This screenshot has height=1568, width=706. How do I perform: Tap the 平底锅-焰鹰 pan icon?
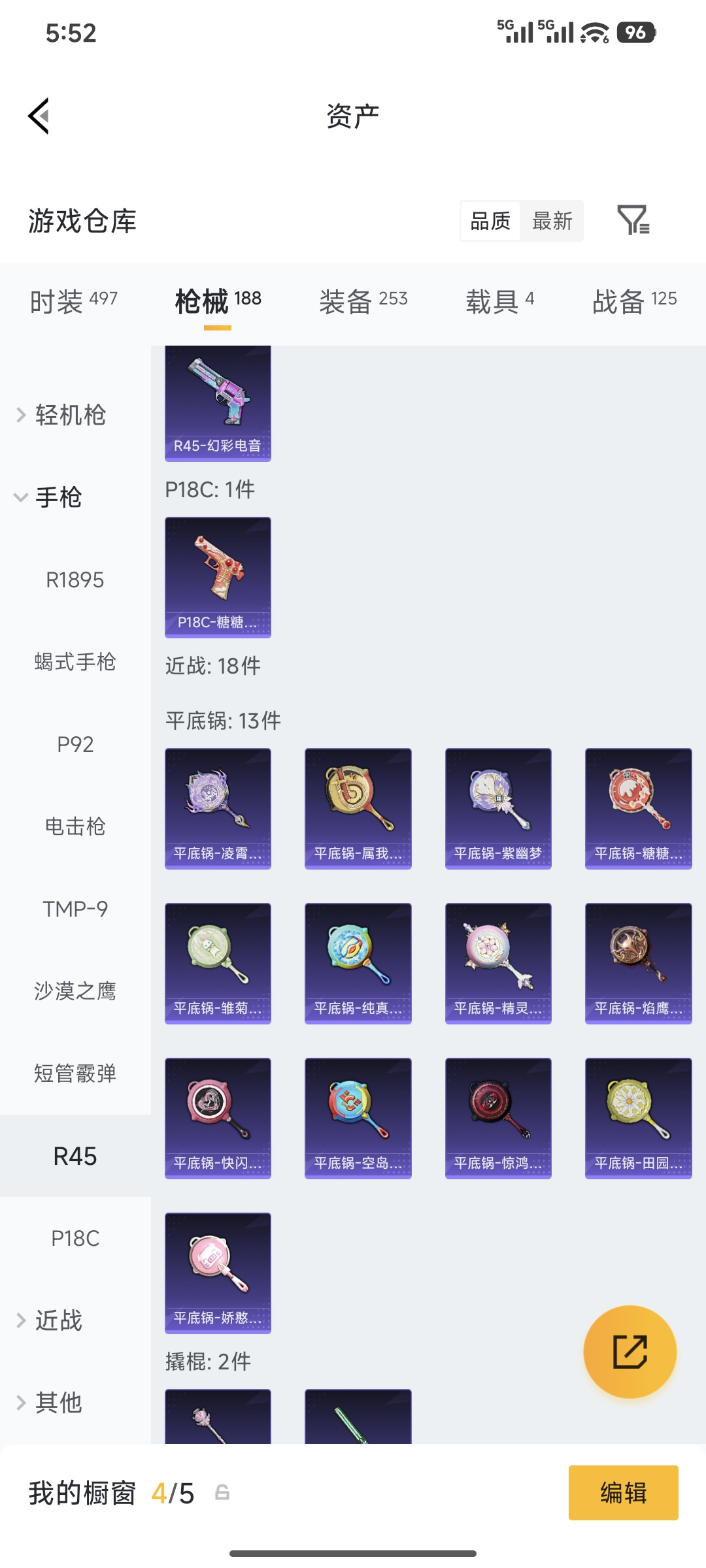tap(637, 962)
